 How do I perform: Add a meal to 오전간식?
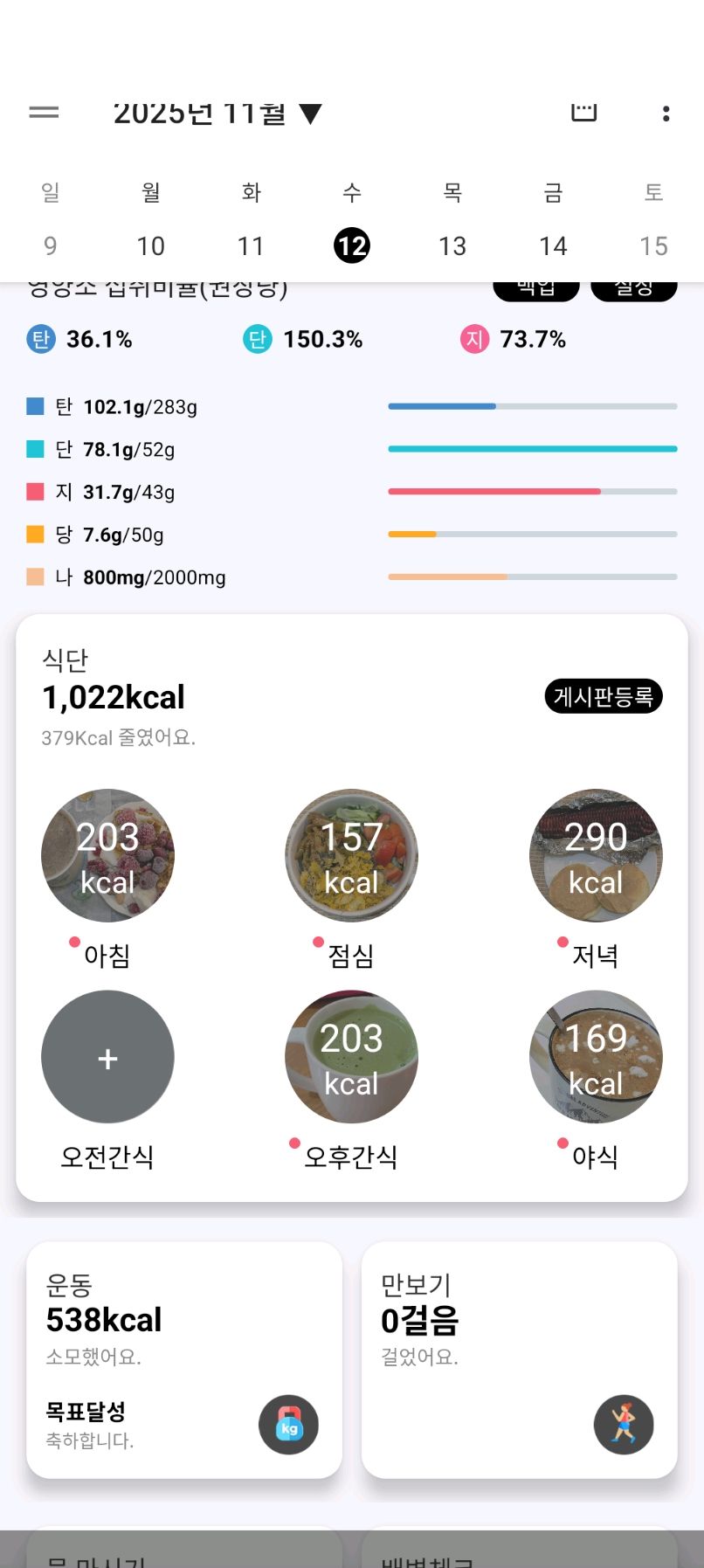tap(107, 1057)
